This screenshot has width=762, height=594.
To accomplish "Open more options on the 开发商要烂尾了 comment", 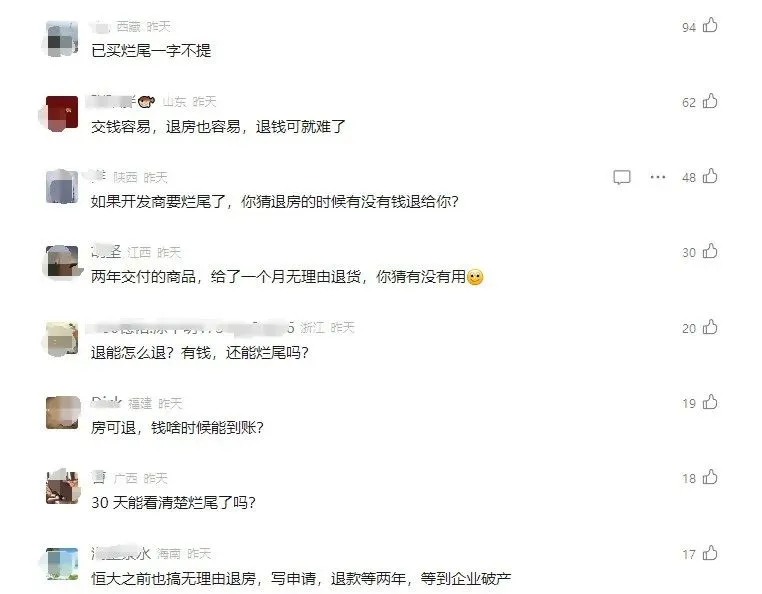I will click(657, 177).
